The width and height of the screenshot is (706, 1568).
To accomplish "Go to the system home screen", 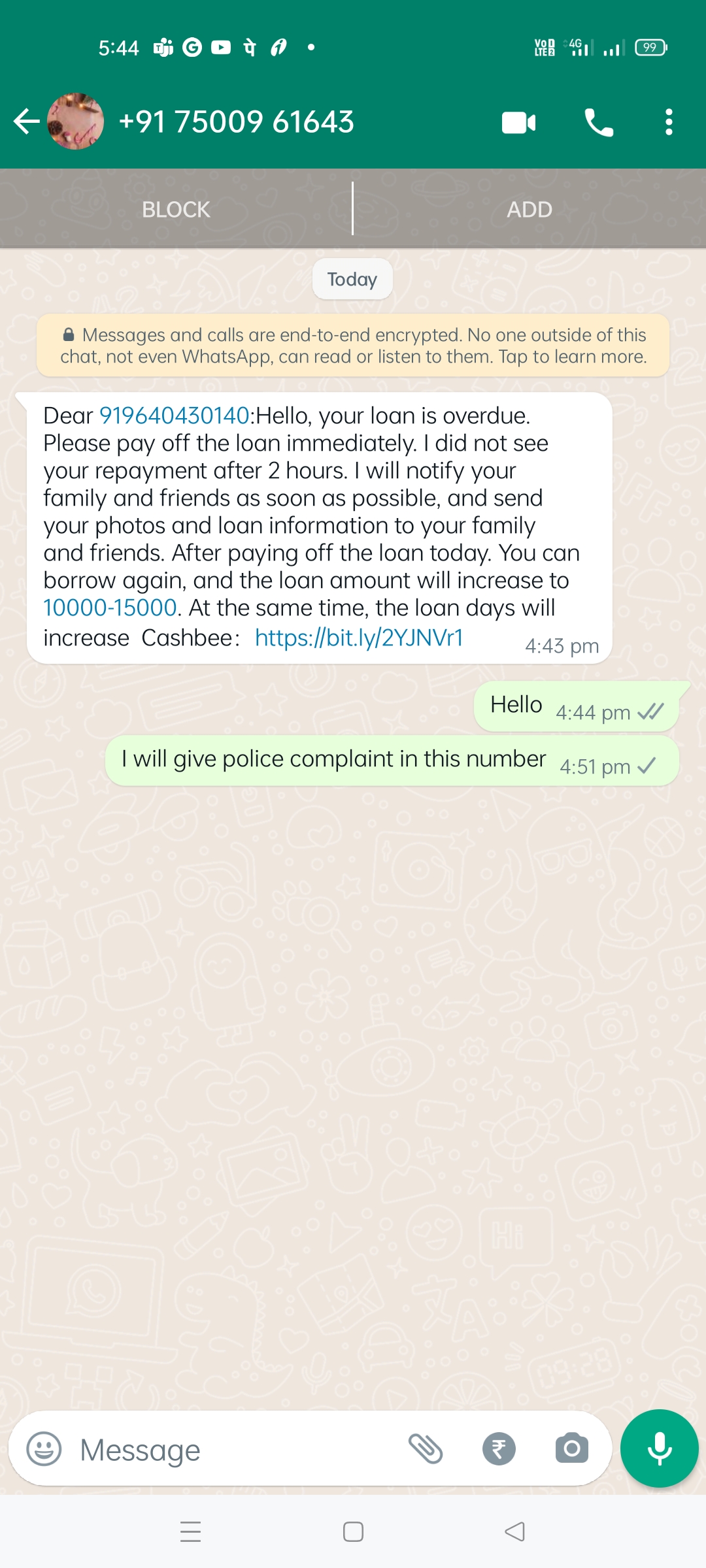I will (353, 1531).
